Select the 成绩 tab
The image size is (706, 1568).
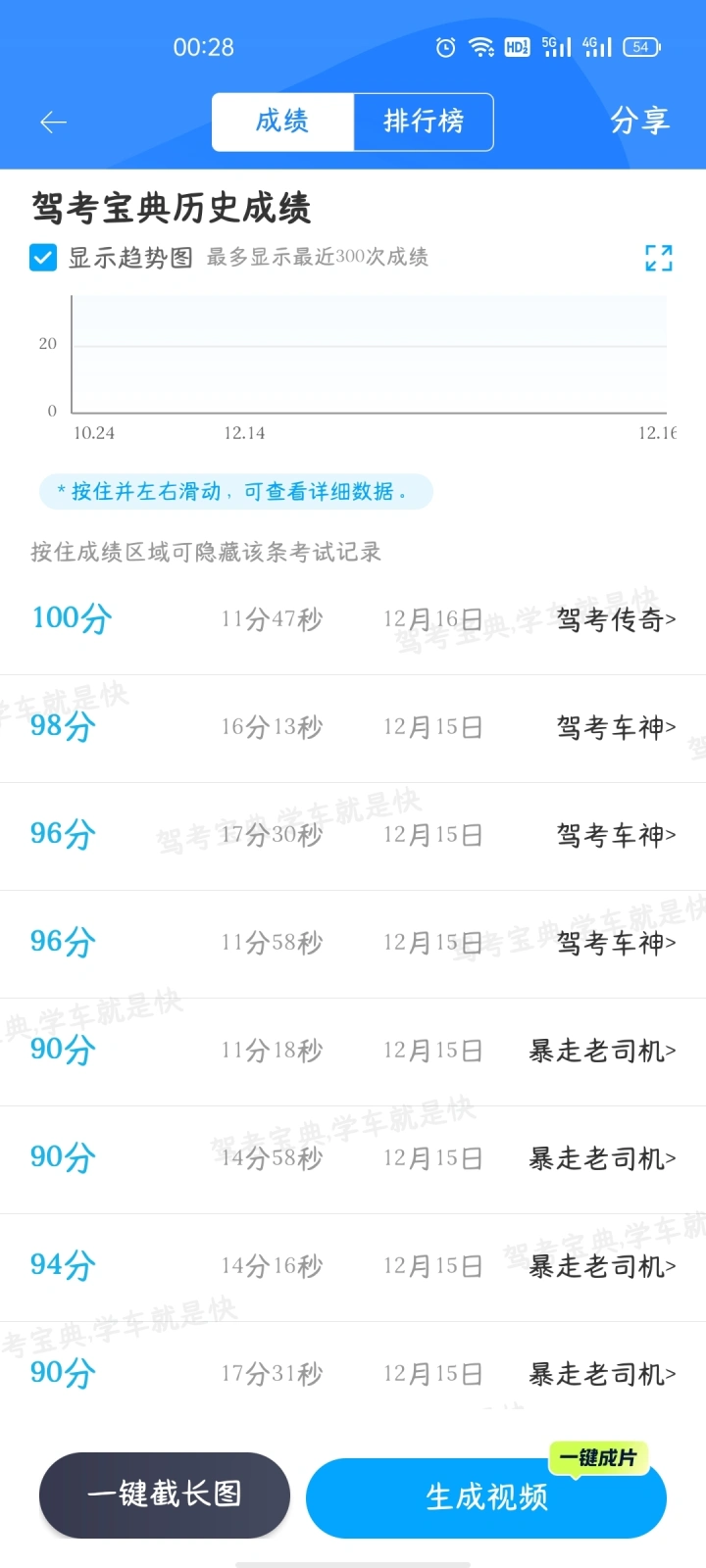(282, 122)
